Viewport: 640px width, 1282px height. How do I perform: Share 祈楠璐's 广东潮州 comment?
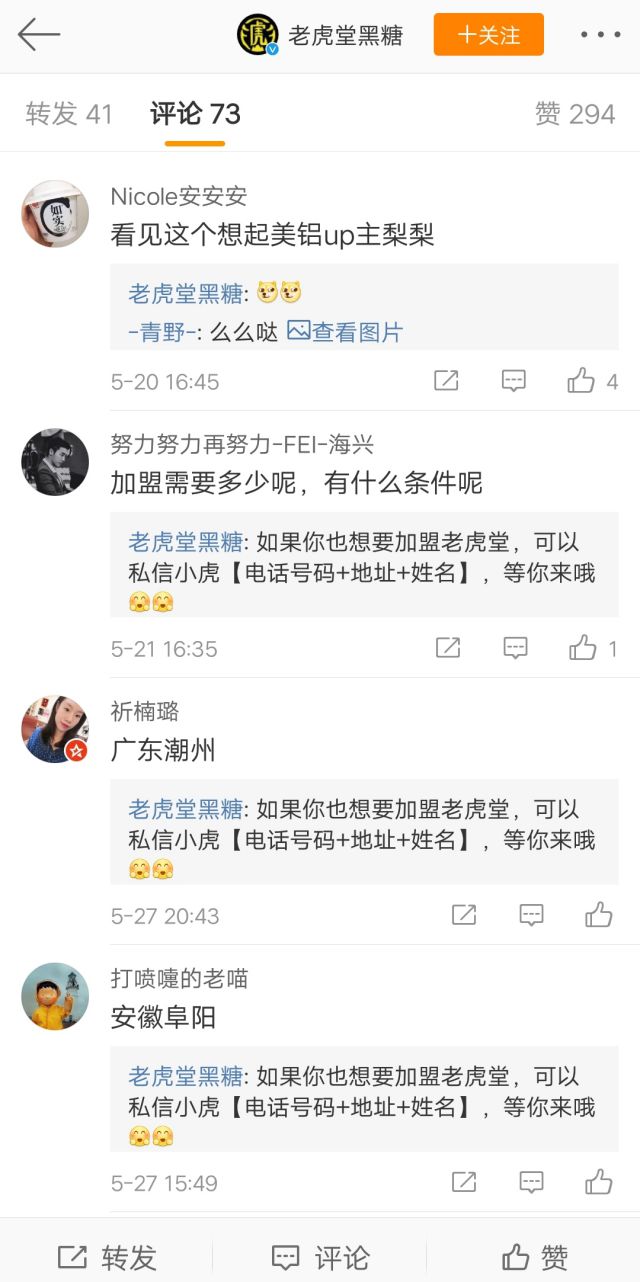pyautogui.click(x=464, y=915)
